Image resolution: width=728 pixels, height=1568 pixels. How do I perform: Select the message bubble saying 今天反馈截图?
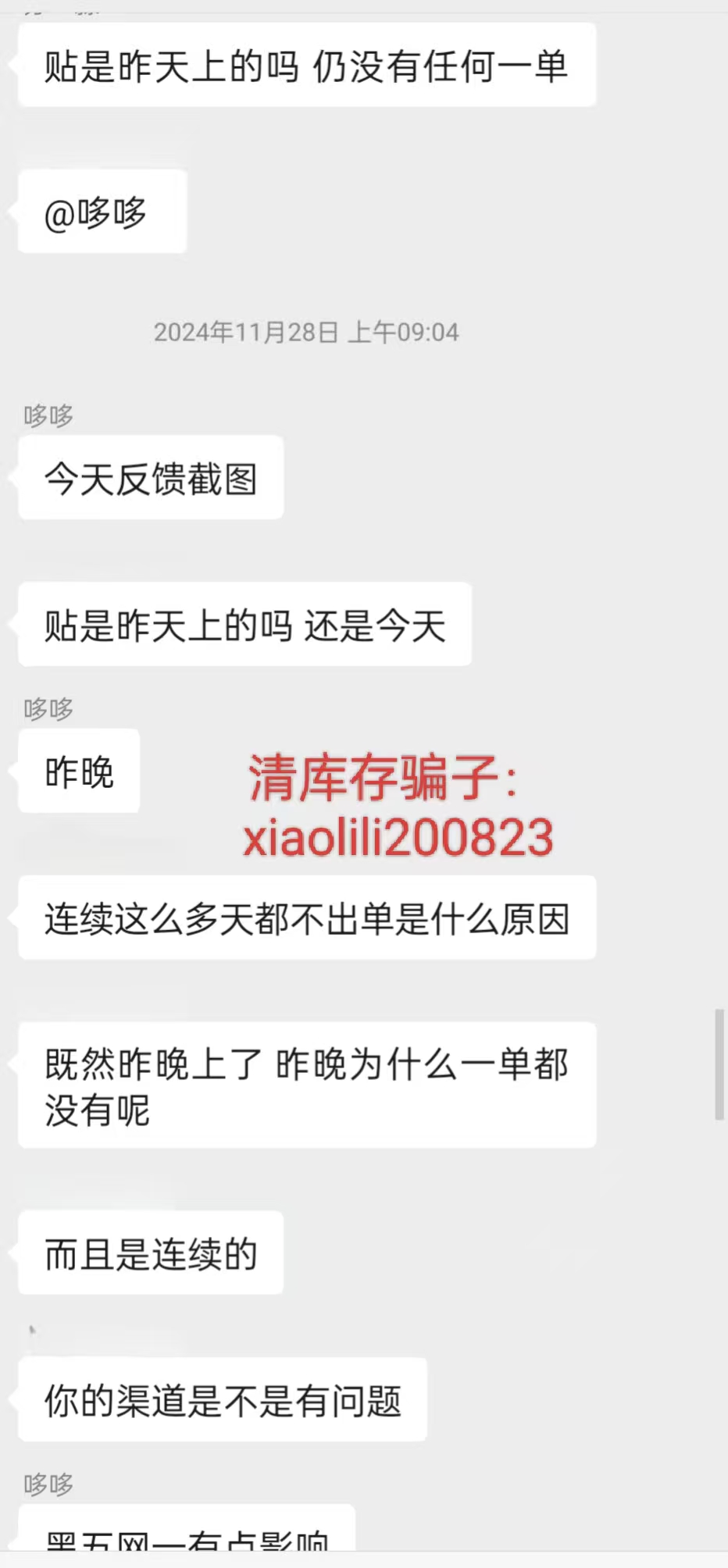(x=150, y=478)
